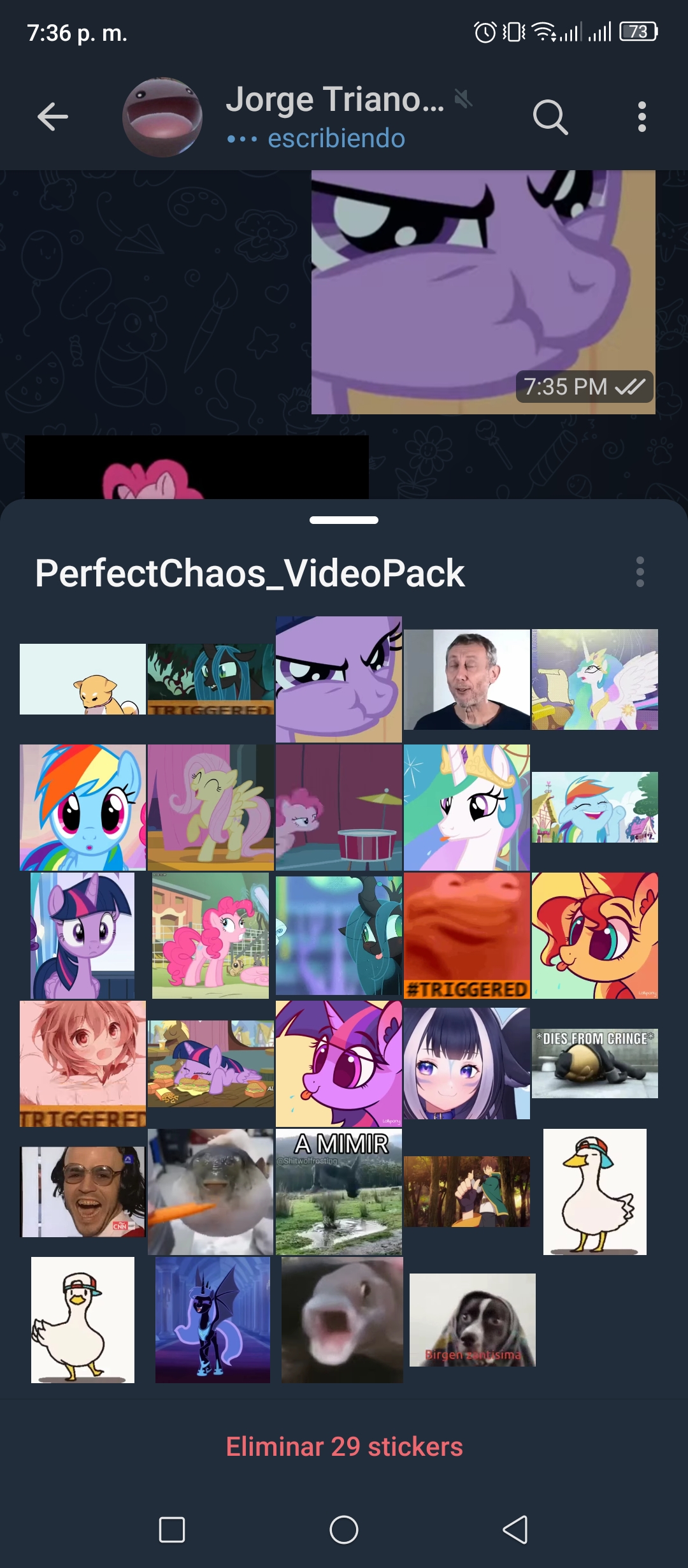The image size is (688, 1568).
Task: Open the PerfectChaos_VideoPack options menu
Action: pyautogui.click(x=640, y=572)
